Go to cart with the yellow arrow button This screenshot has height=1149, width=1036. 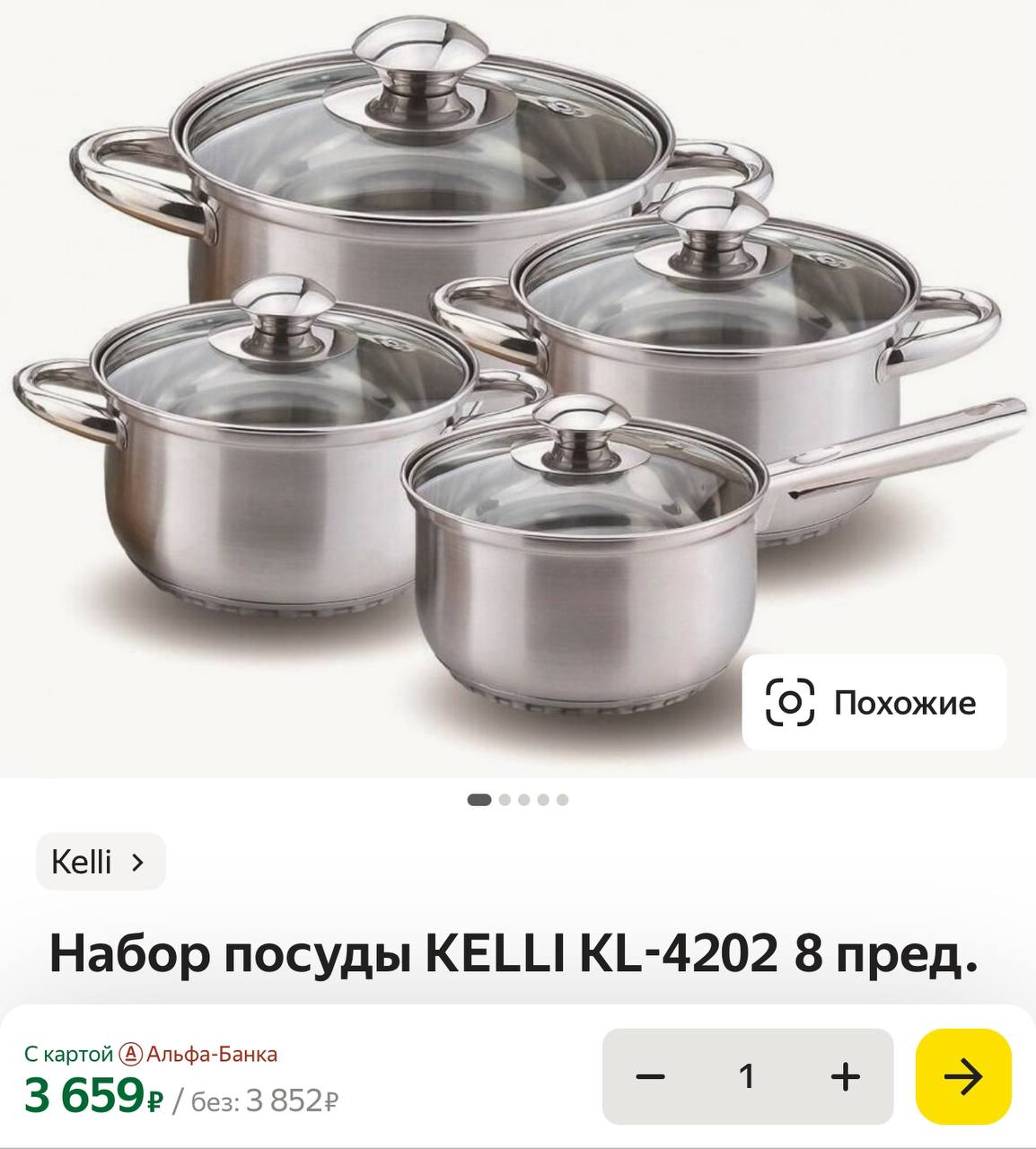click(963, 1076)
